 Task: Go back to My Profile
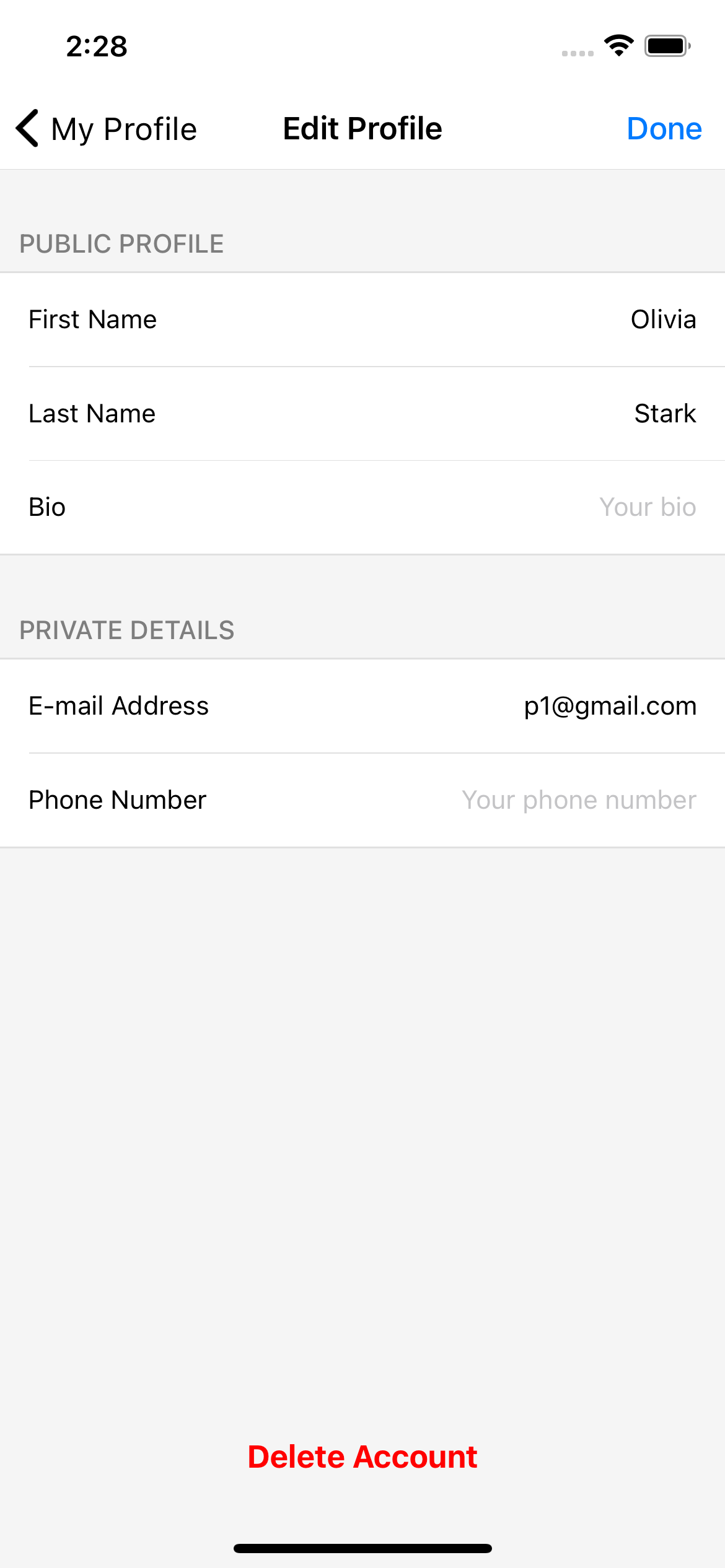(106, 129)
